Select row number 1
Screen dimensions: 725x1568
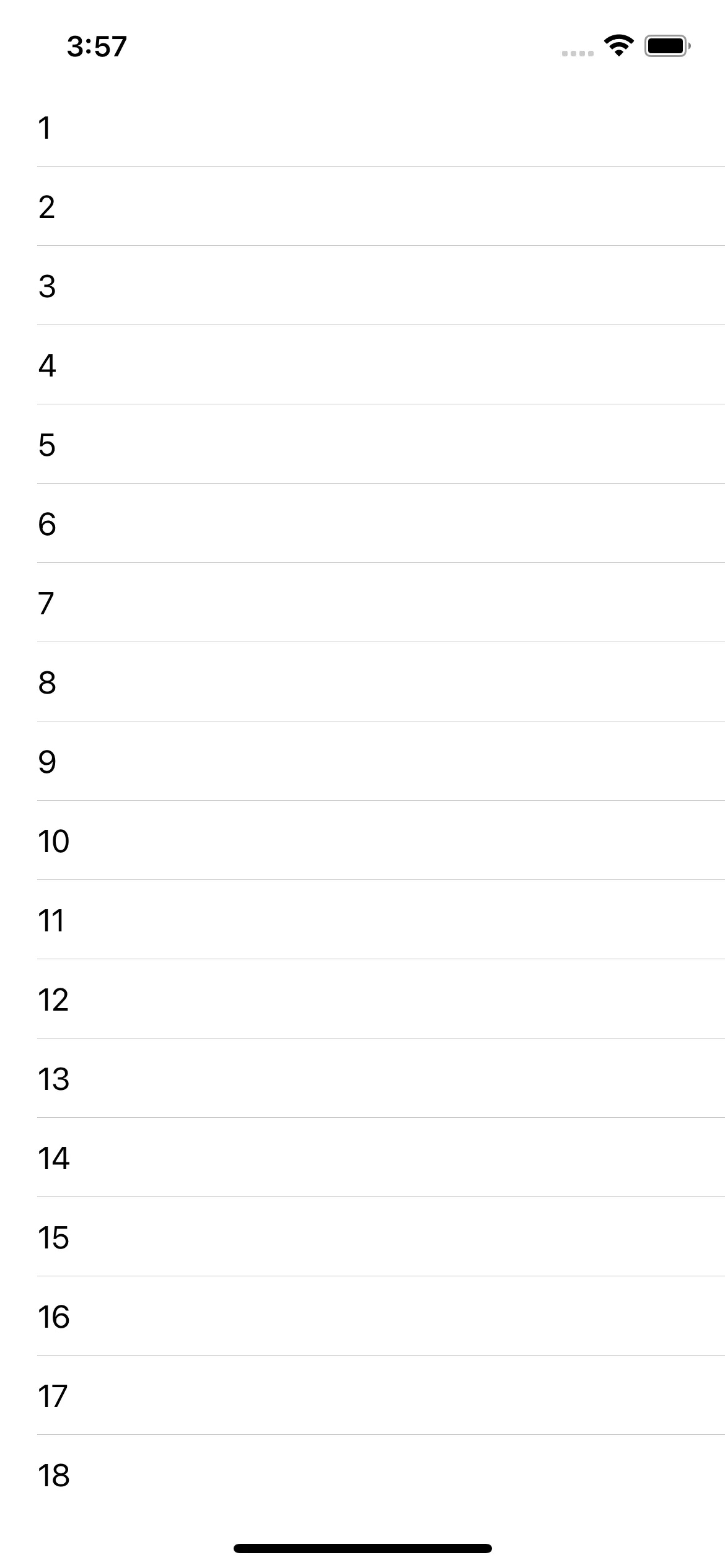click(x=362, y=128)
